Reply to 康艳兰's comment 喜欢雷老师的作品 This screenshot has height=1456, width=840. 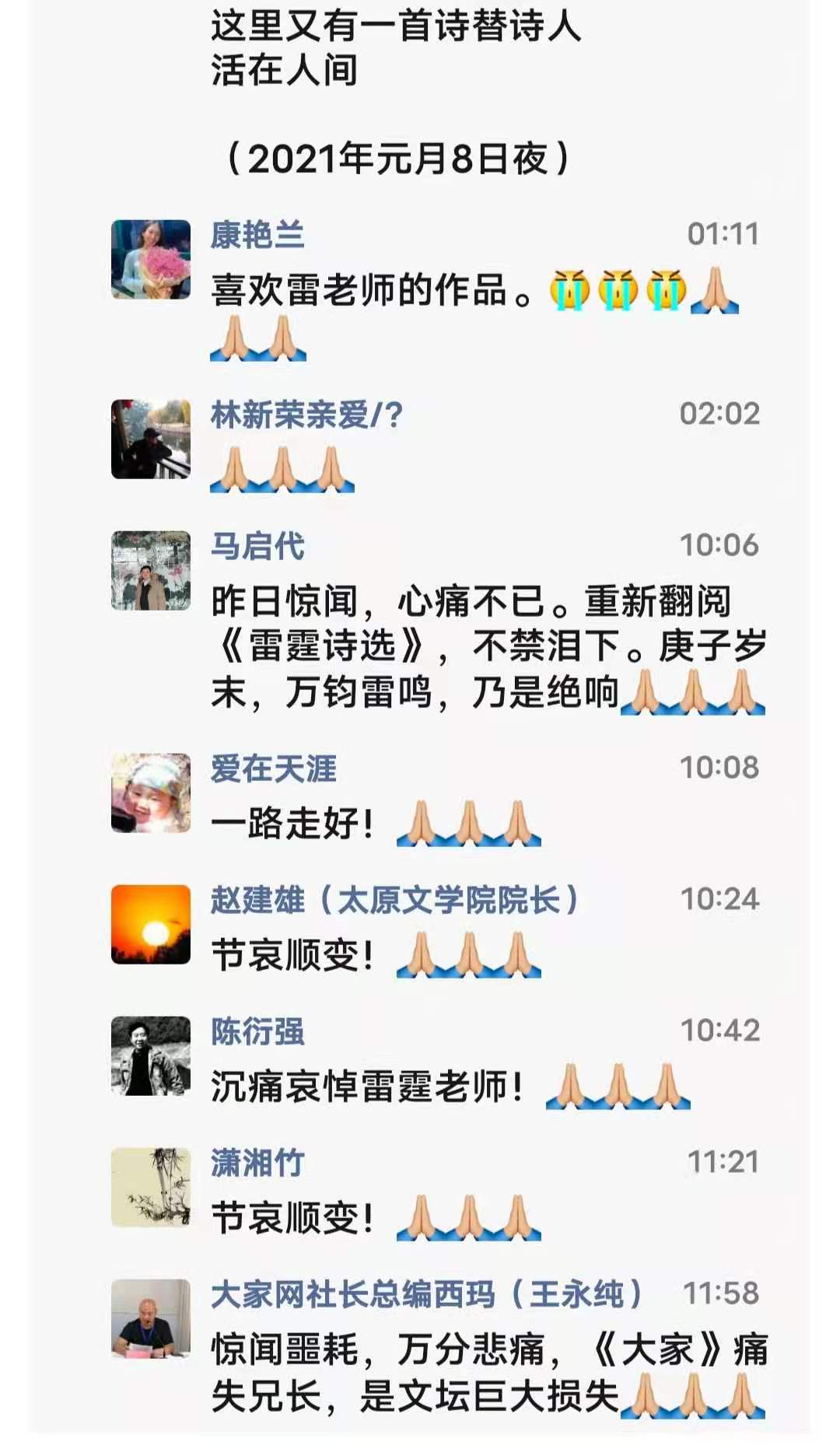coord(373,290)
